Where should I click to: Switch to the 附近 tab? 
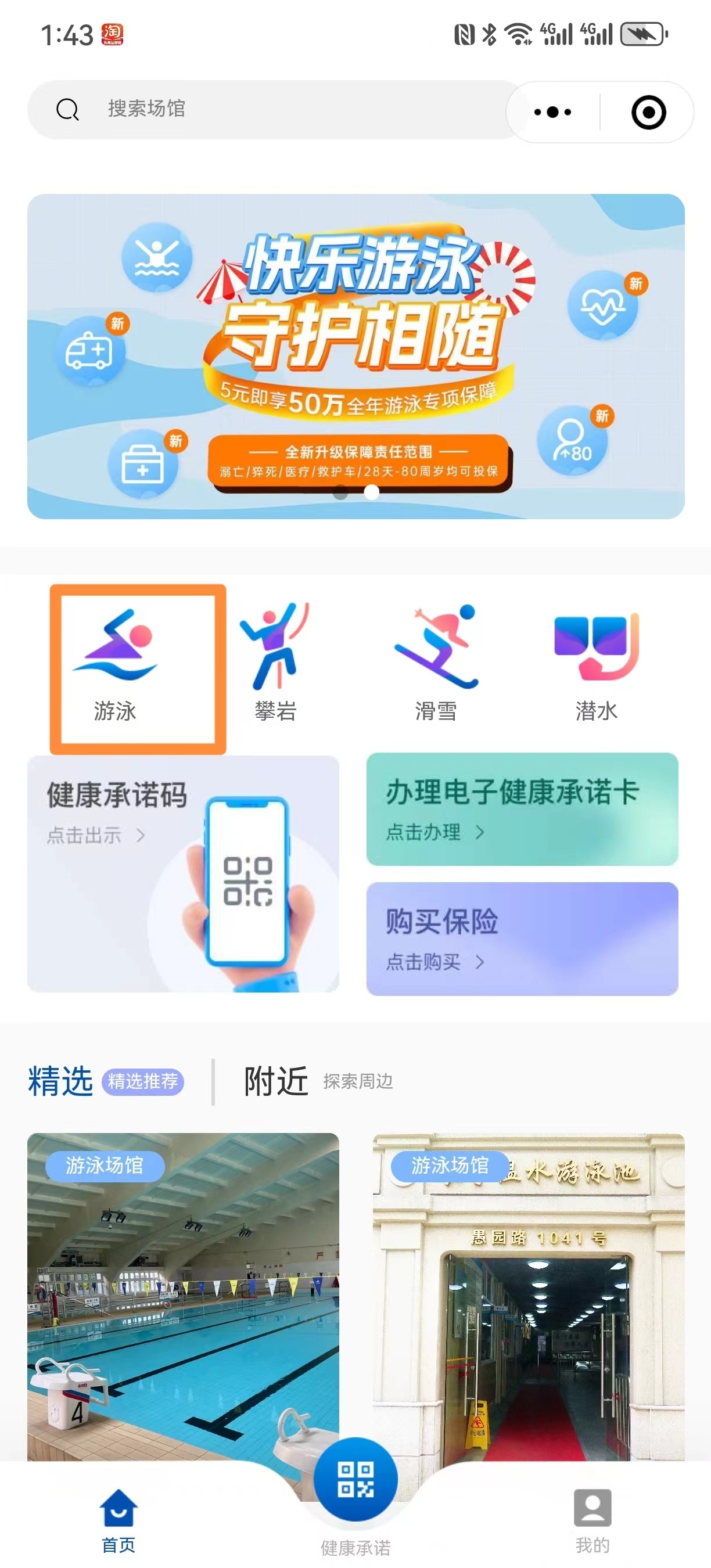pyautogui.click(x=276, y=1081)
